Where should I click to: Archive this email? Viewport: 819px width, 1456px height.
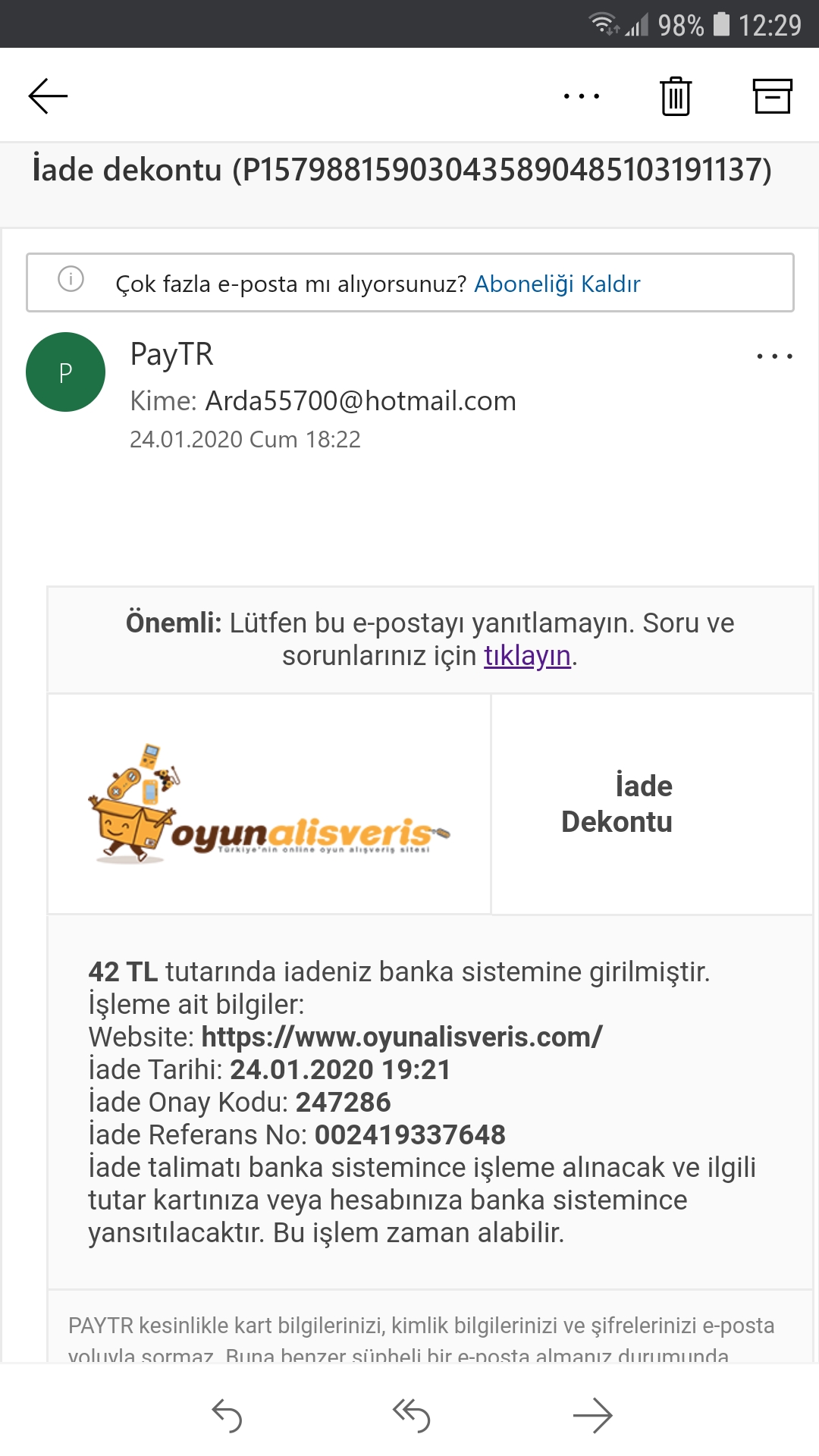(773, 96)
